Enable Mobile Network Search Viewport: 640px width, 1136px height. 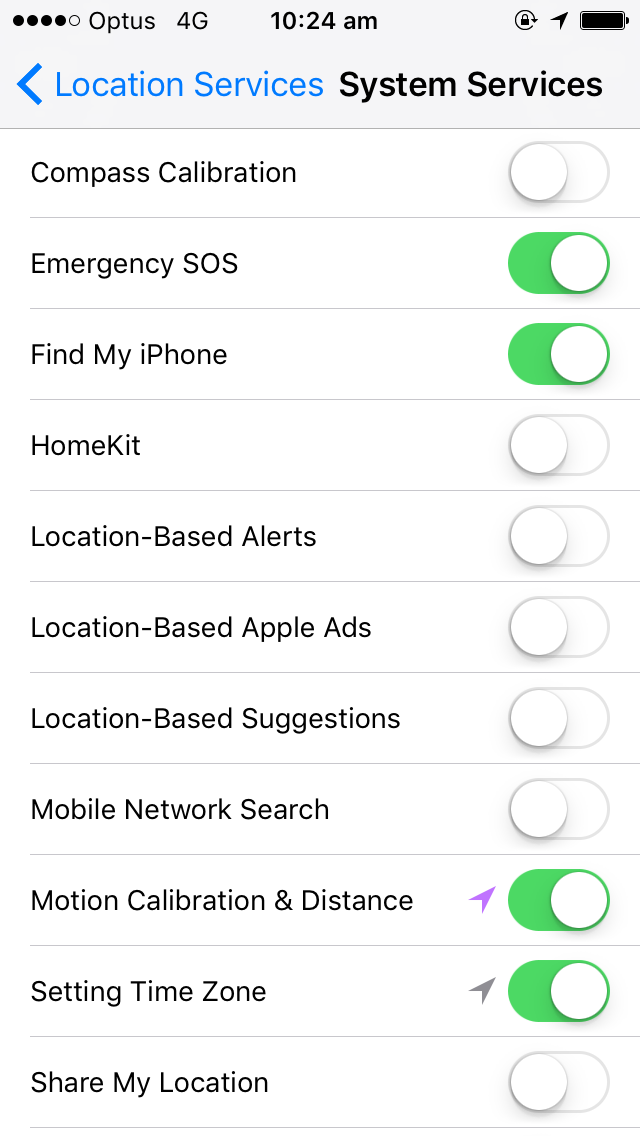coord(558,810)
